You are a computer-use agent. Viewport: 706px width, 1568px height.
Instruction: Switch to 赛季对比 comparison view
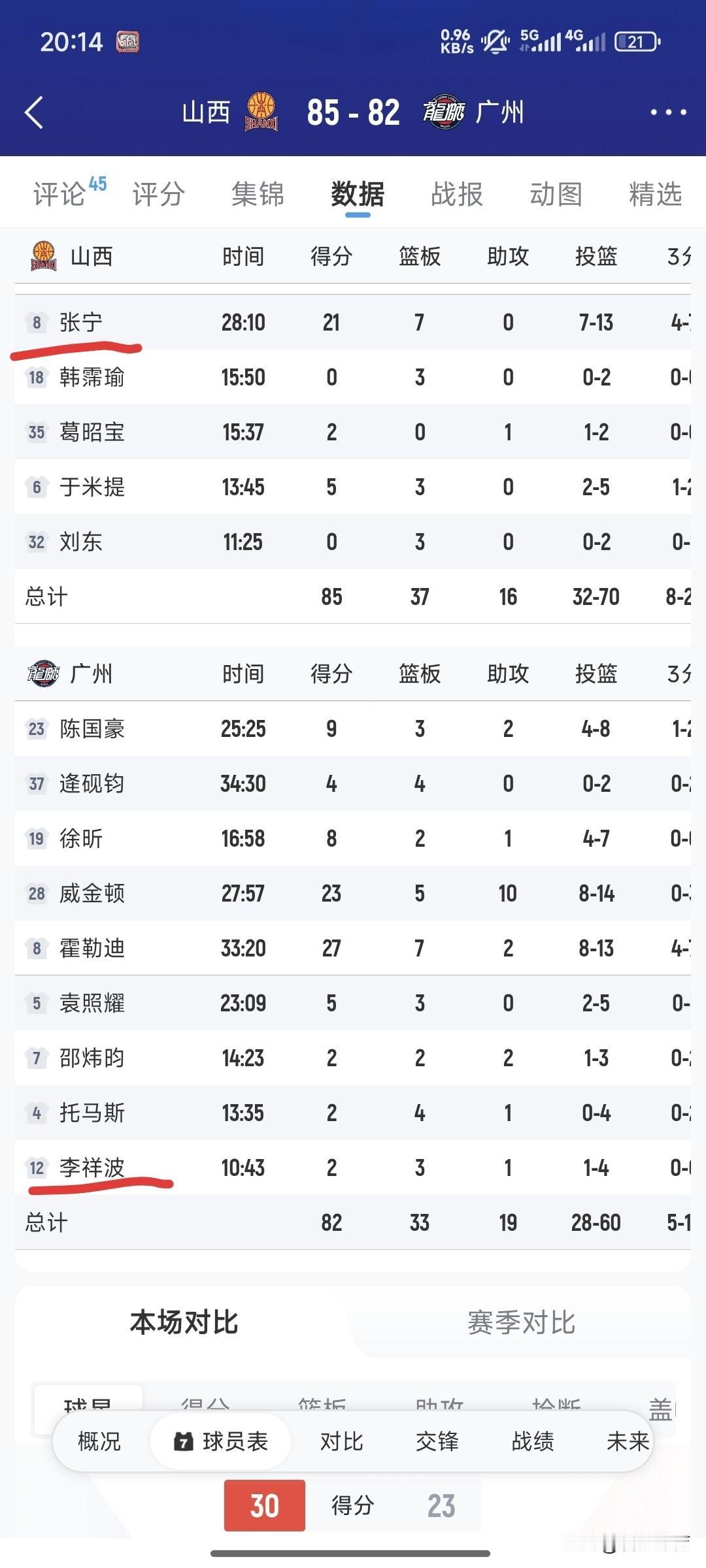pos(518,1323)
